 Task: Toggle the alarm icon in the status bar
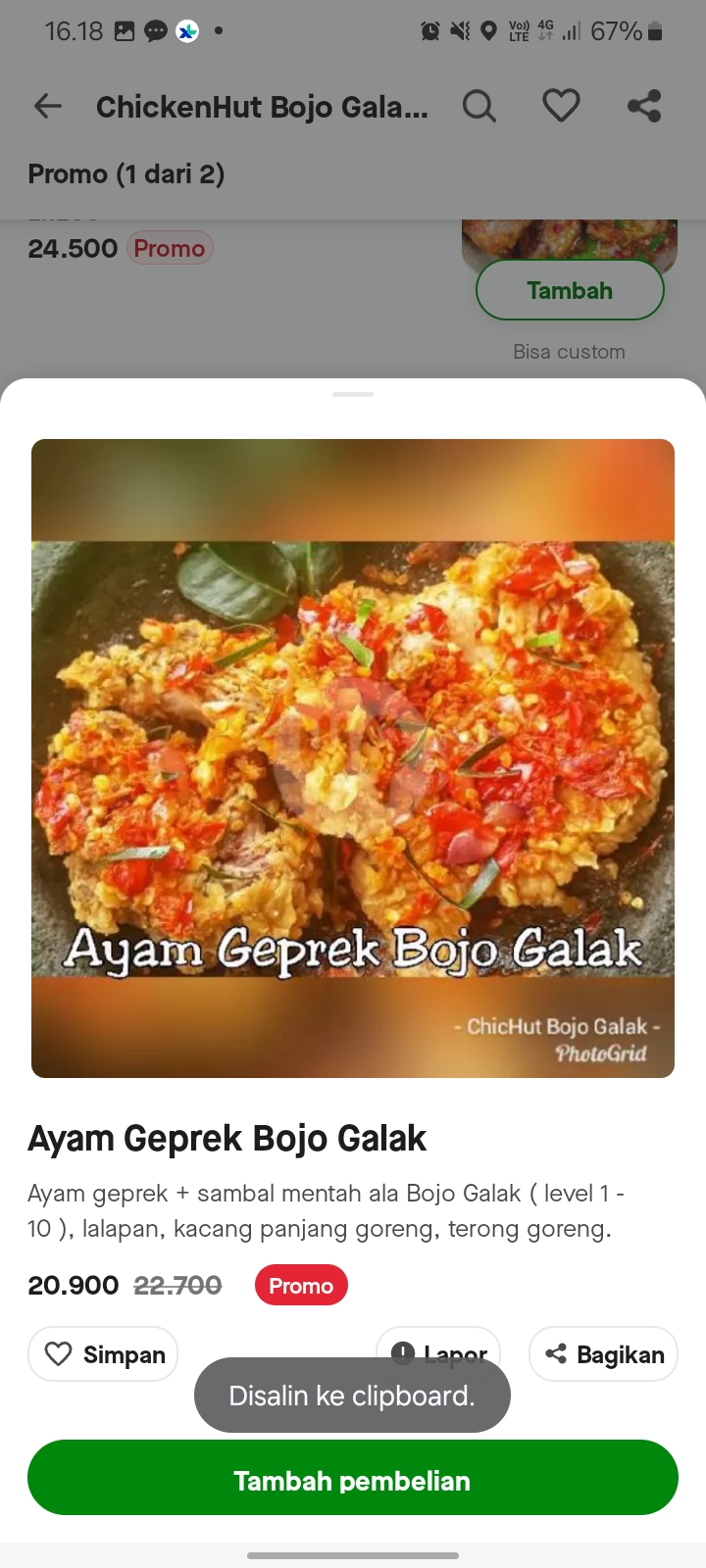point(429,30)
